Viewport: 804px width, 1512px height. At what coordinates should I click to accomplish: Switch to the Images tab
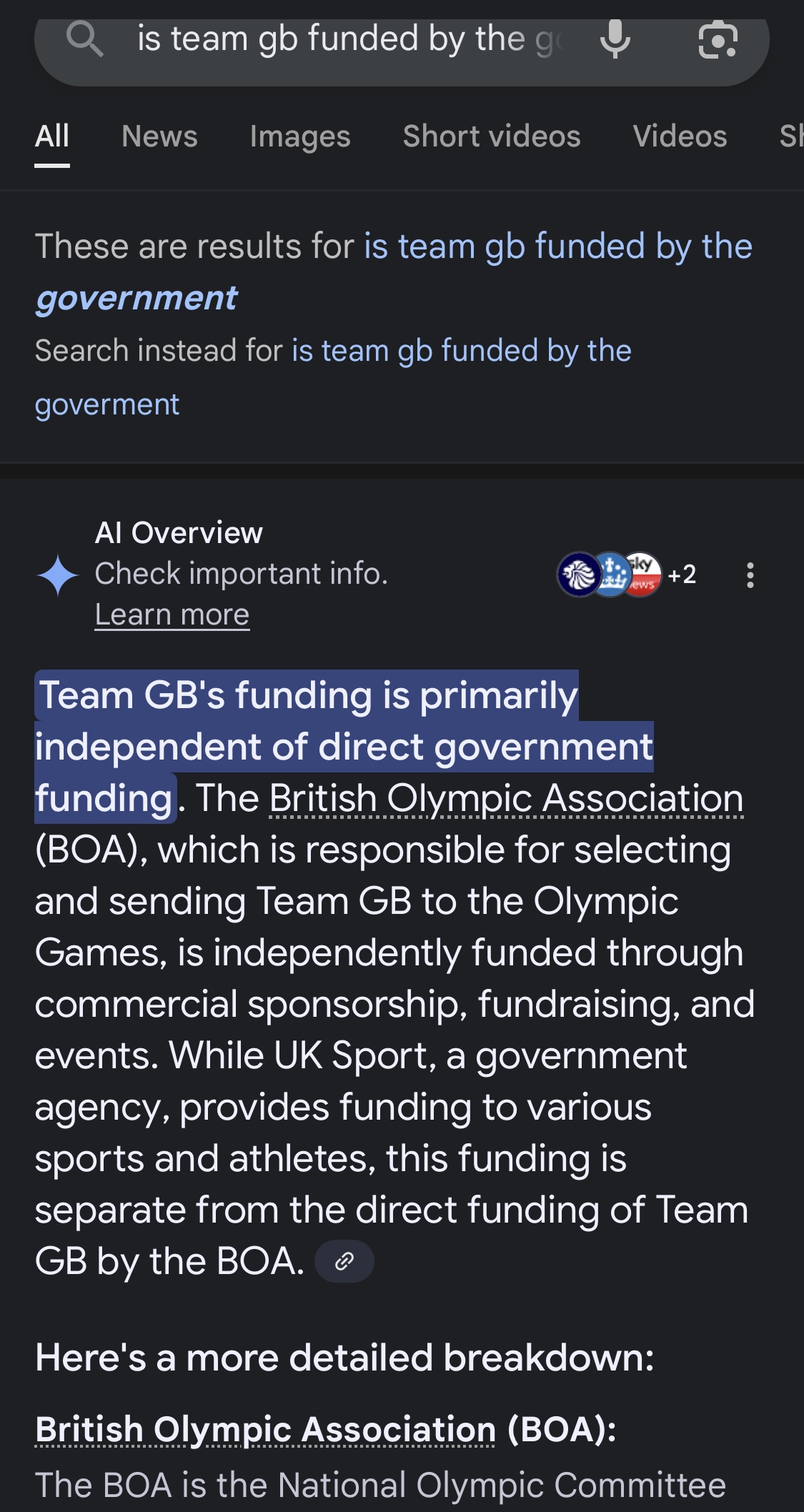[300, 136]
